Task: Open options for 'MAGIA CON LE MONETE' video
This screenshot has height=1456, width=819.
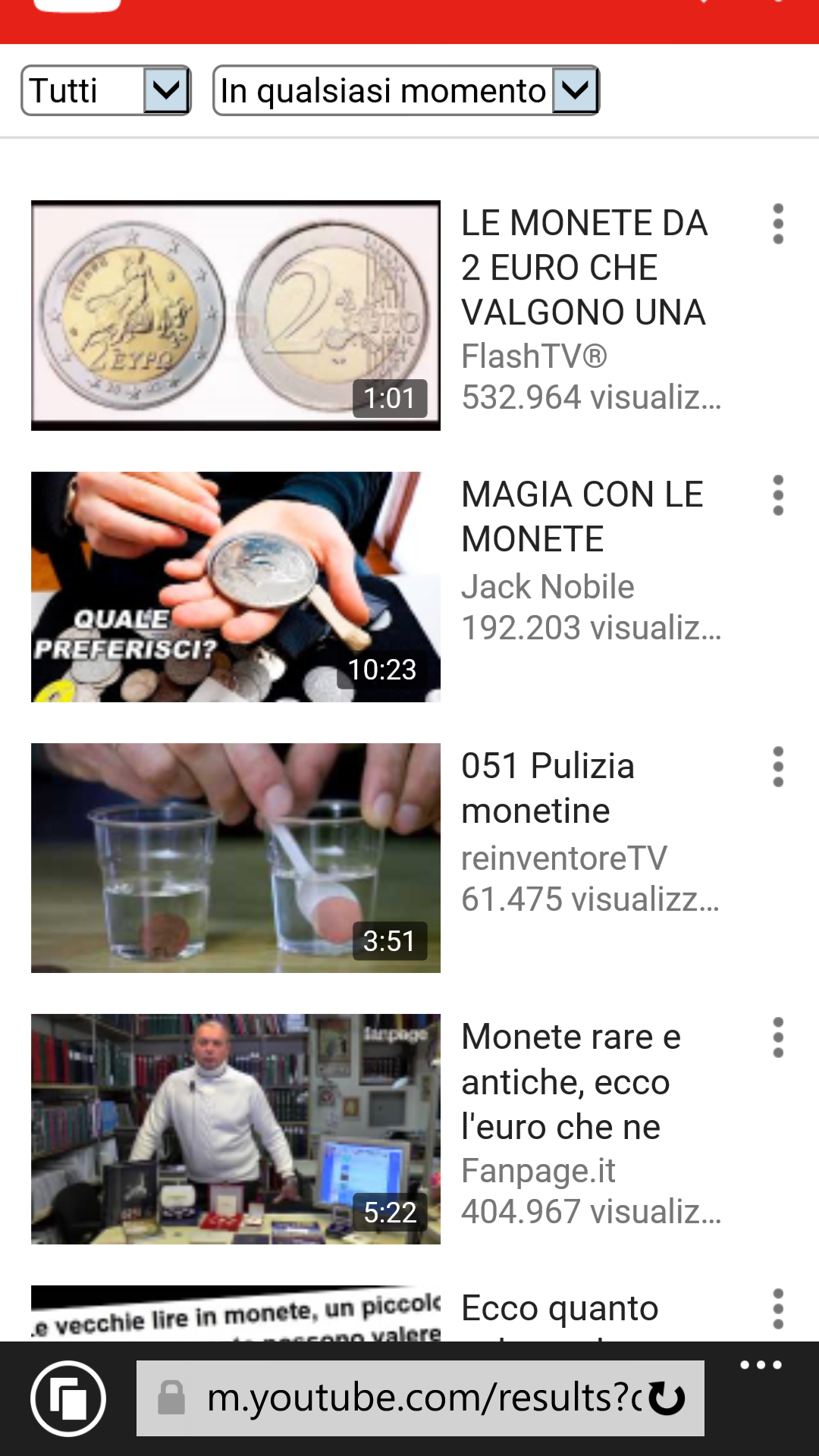Action: click(777, 496)
